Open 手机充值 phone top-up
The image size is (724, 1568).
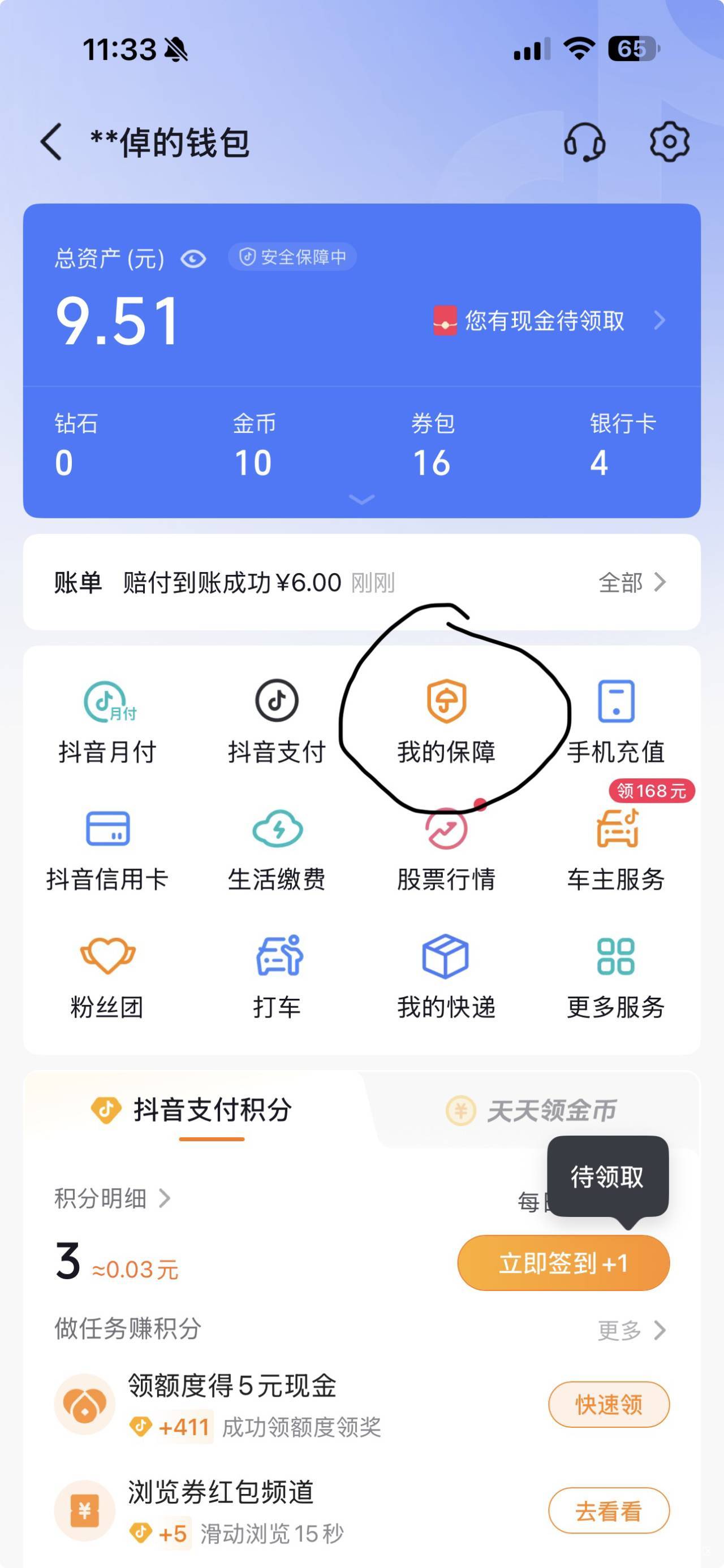tap(615, 722)
